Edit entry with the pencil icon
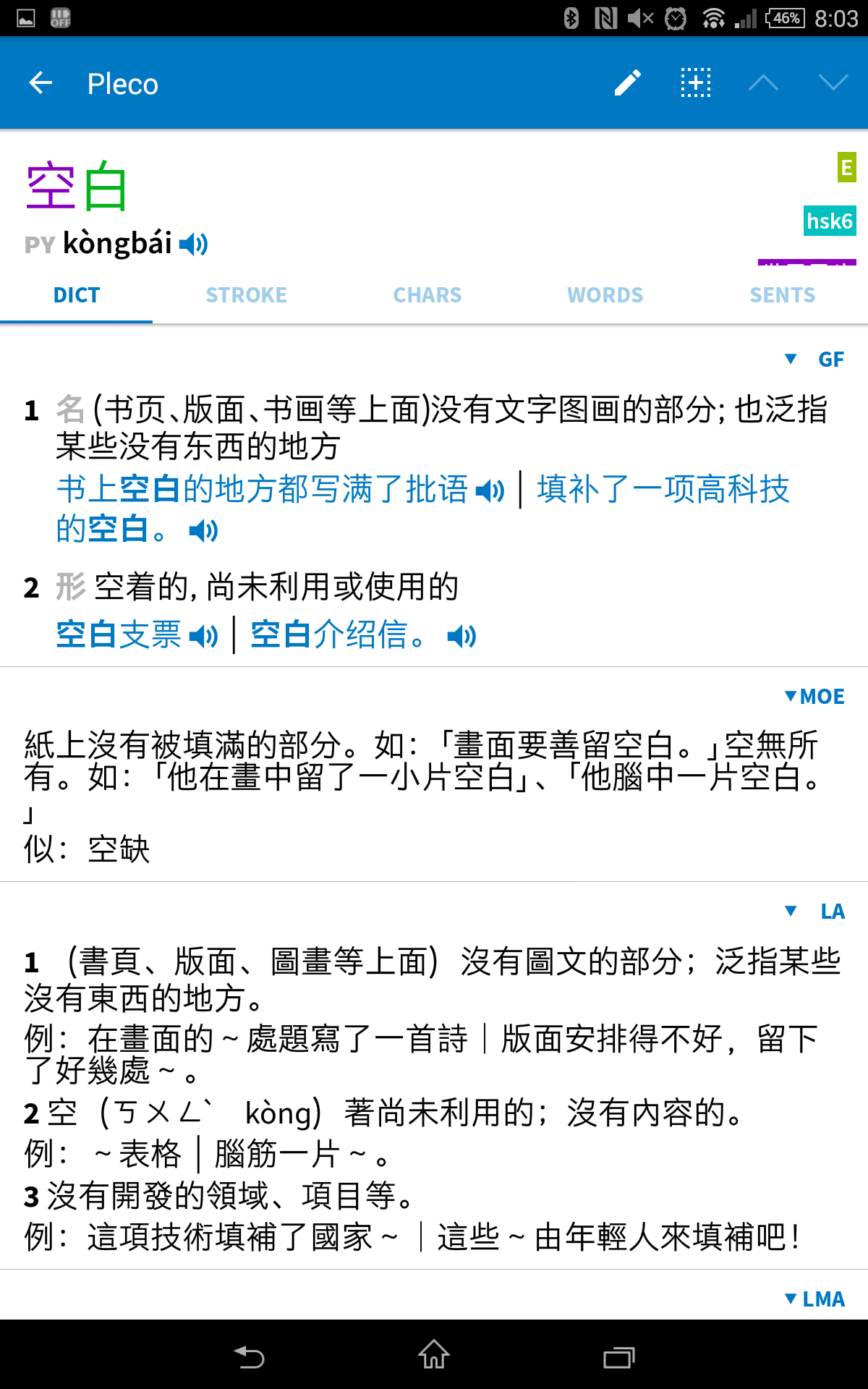The height and width of the screenshot is (1389, 868). point(627,83)
